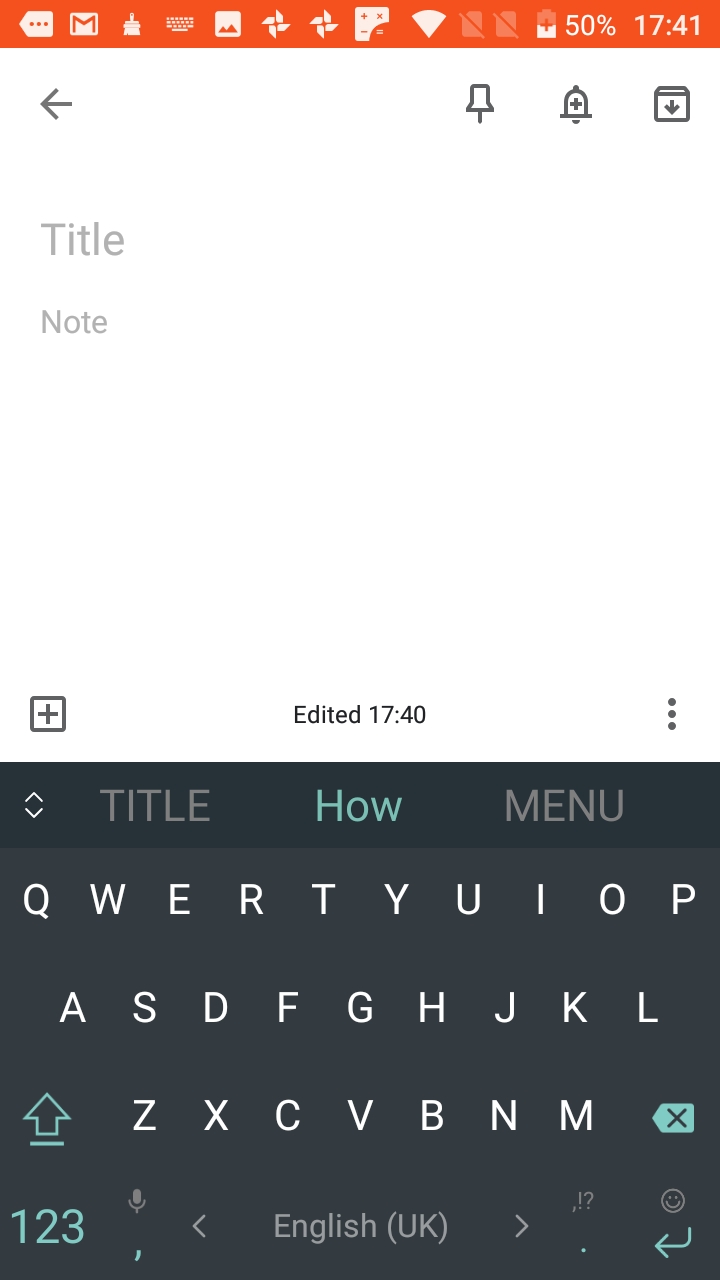
Task: Add a reminder with the bell icon
Action: (576, 104)
